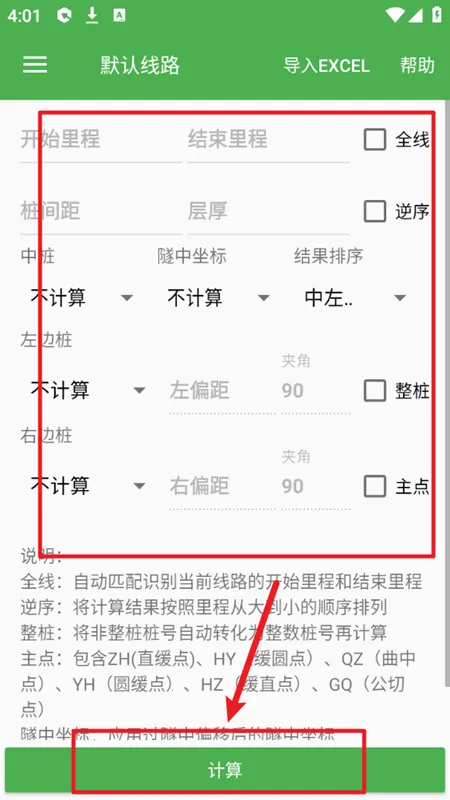Focus the 左偏距 input field
This screenshot has height=800, width=450.
tap(222, 391)
